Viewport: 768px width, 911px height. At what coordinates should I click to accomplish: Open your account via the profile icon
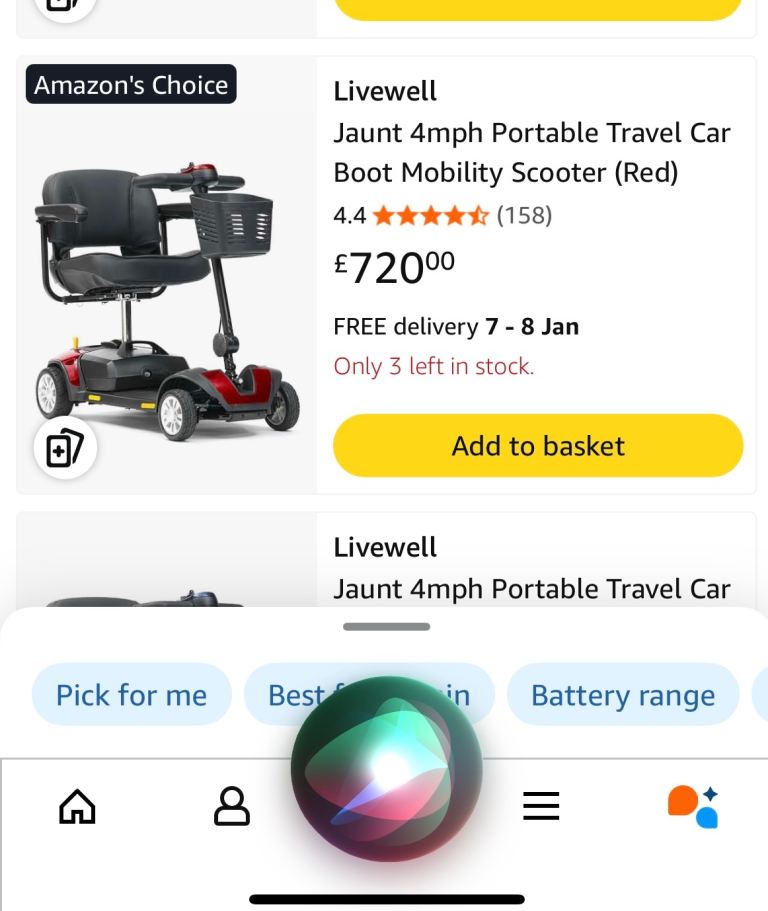point(231,806)
